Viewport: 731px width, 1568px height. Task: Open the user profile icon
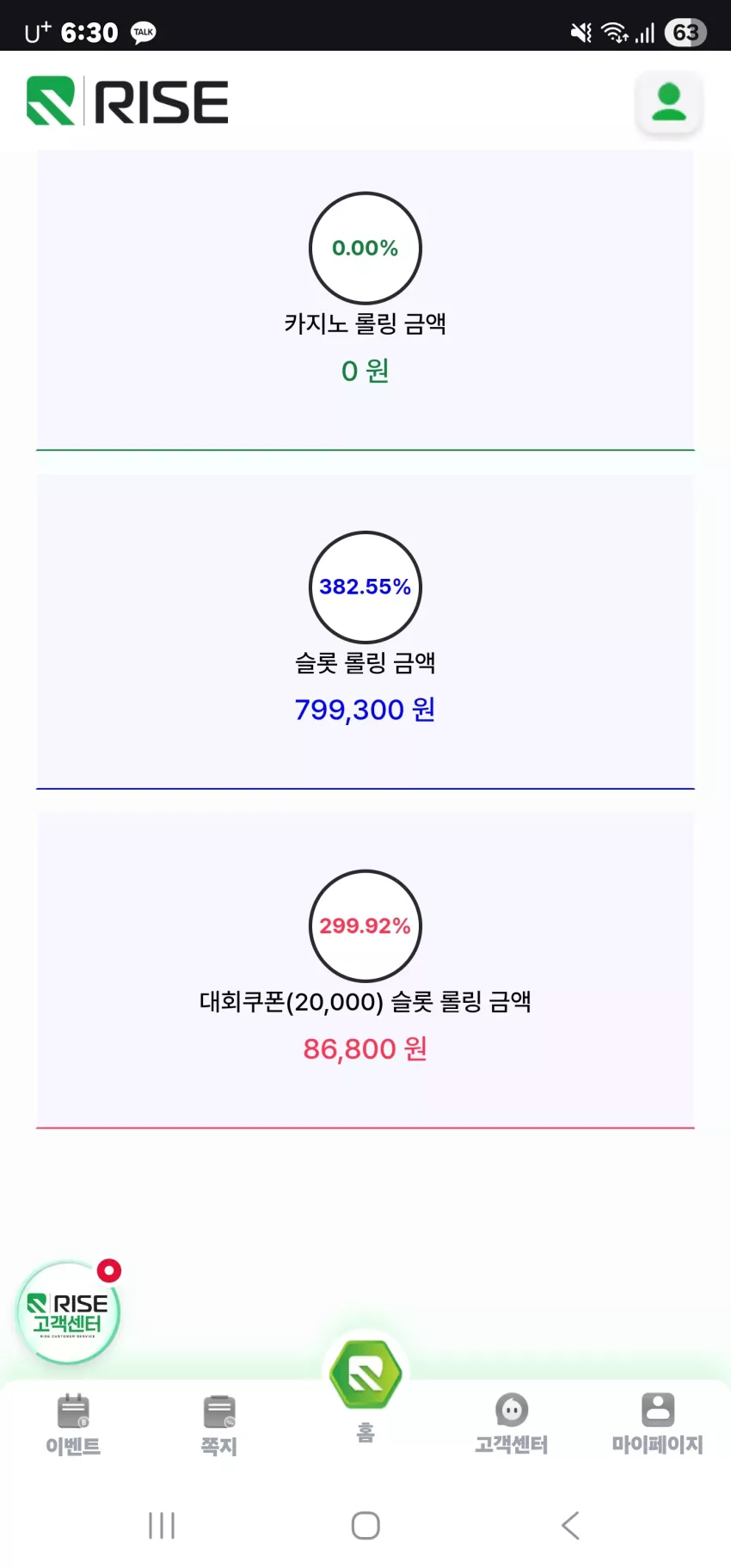pyautogui.click(x=669, y=102)
